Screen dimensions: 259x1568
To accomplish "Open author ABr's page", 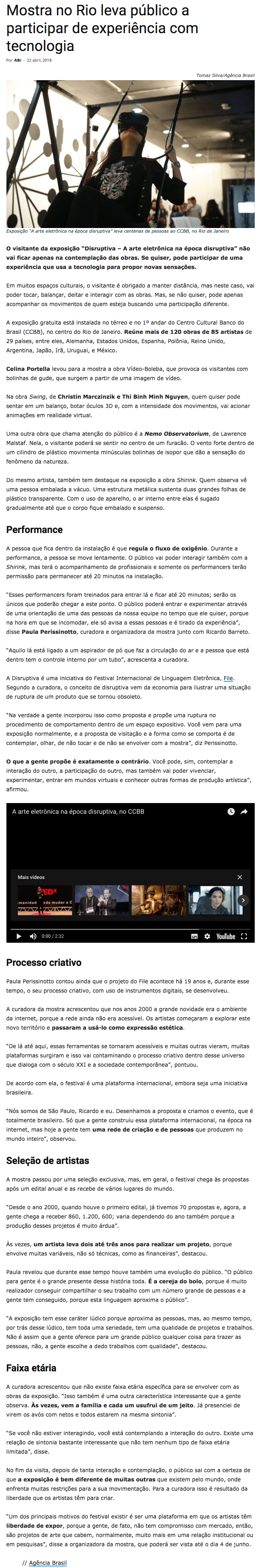I will pos(18,60).
